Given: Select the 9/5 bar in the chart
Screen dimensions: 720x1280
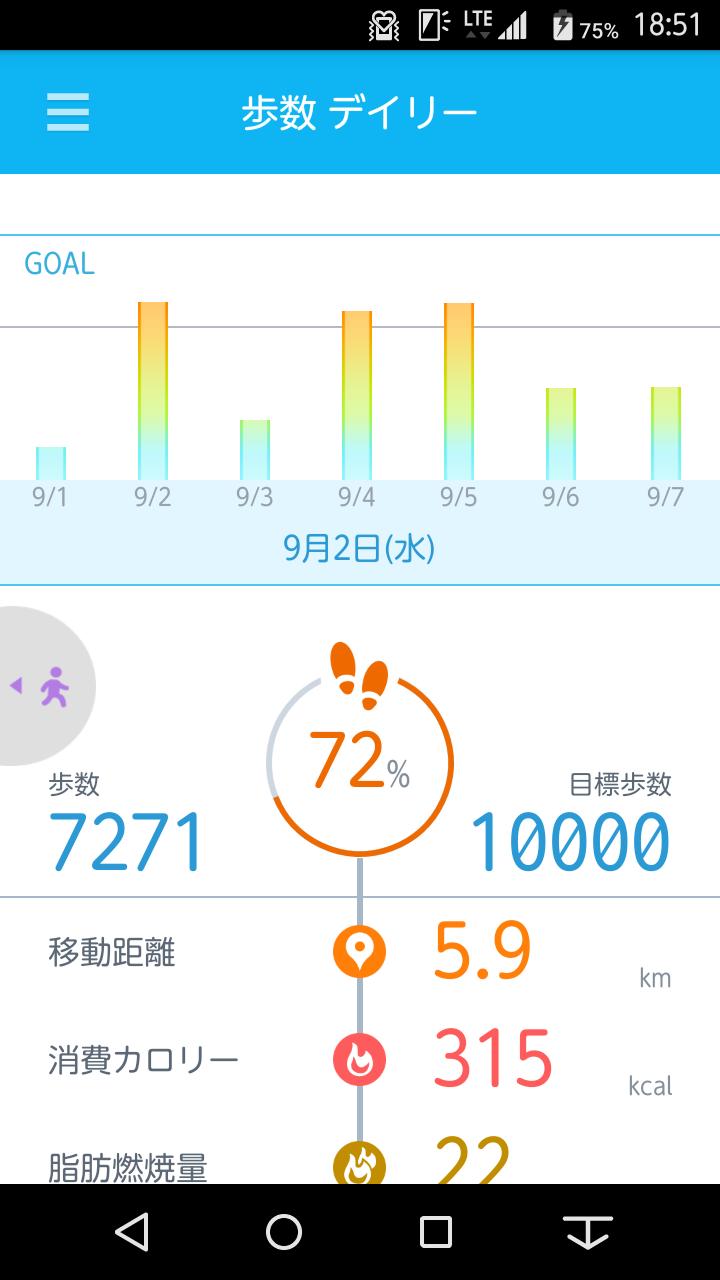Looking at the screenshot, I should point(459,392).
